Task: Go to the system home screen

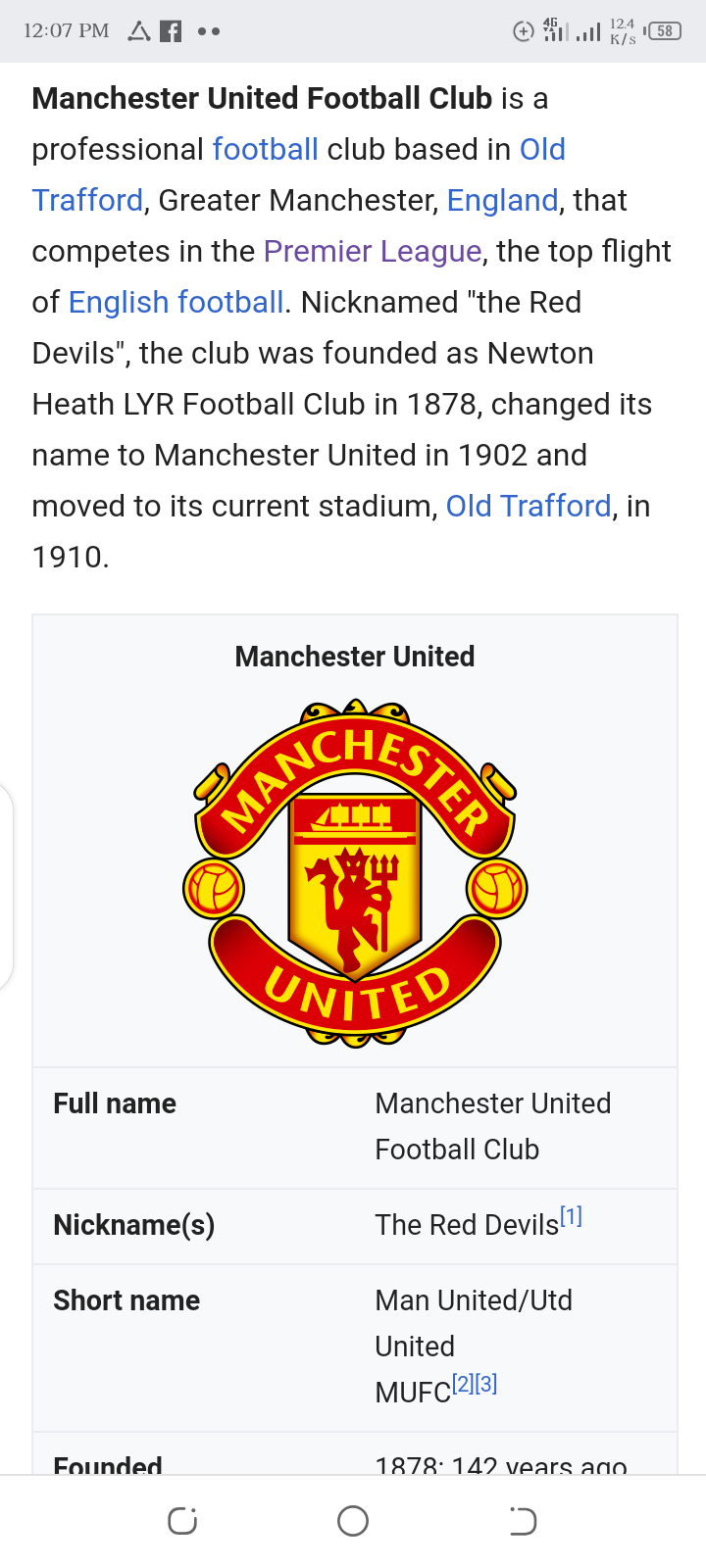Action: coord(353,1521)
